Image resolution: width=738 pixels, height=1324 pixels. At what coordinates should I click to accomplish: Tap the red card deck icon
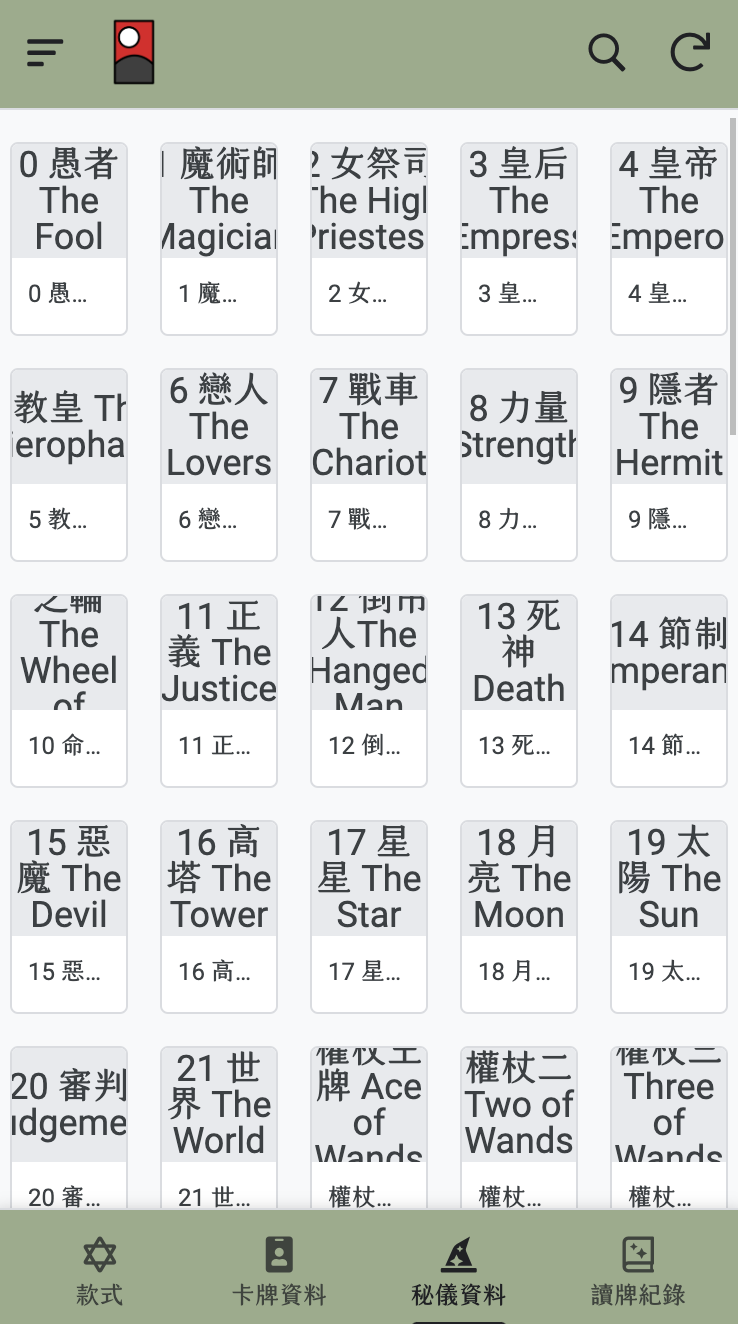(x=133, y=52)
